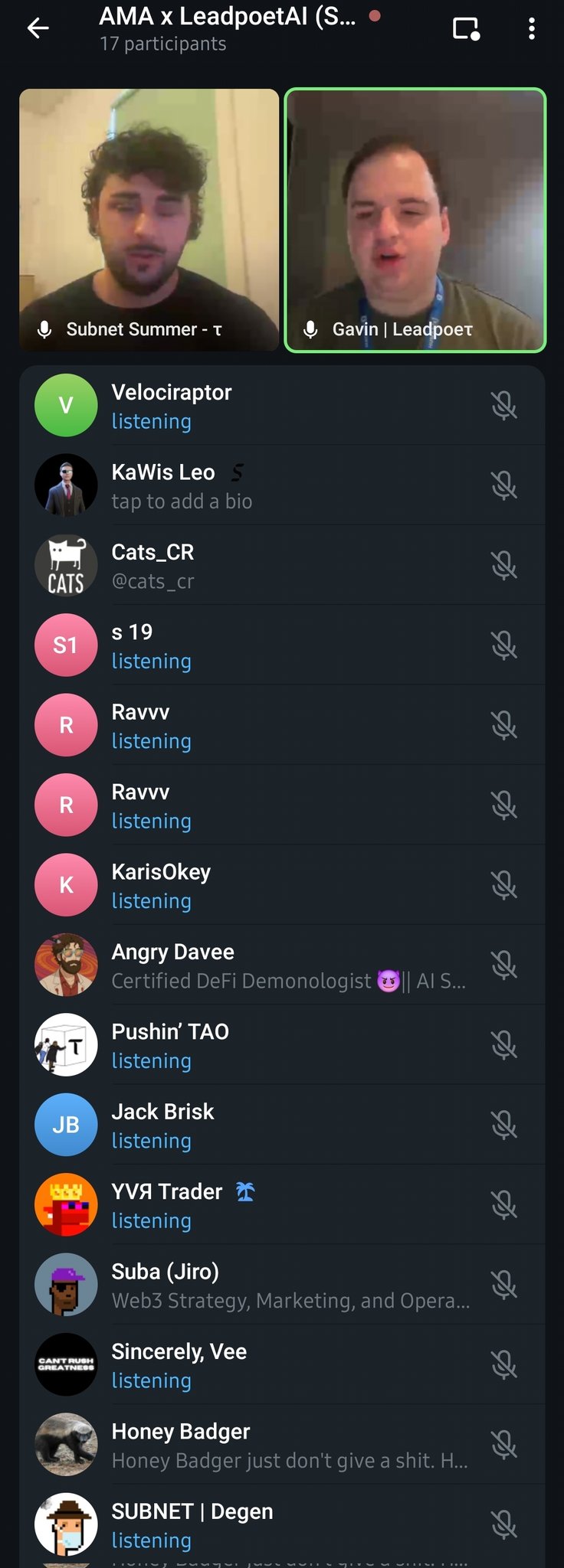Open the picture-in-picture mode icon
This screenshot has width=564, height=1568.
(466, 29)
